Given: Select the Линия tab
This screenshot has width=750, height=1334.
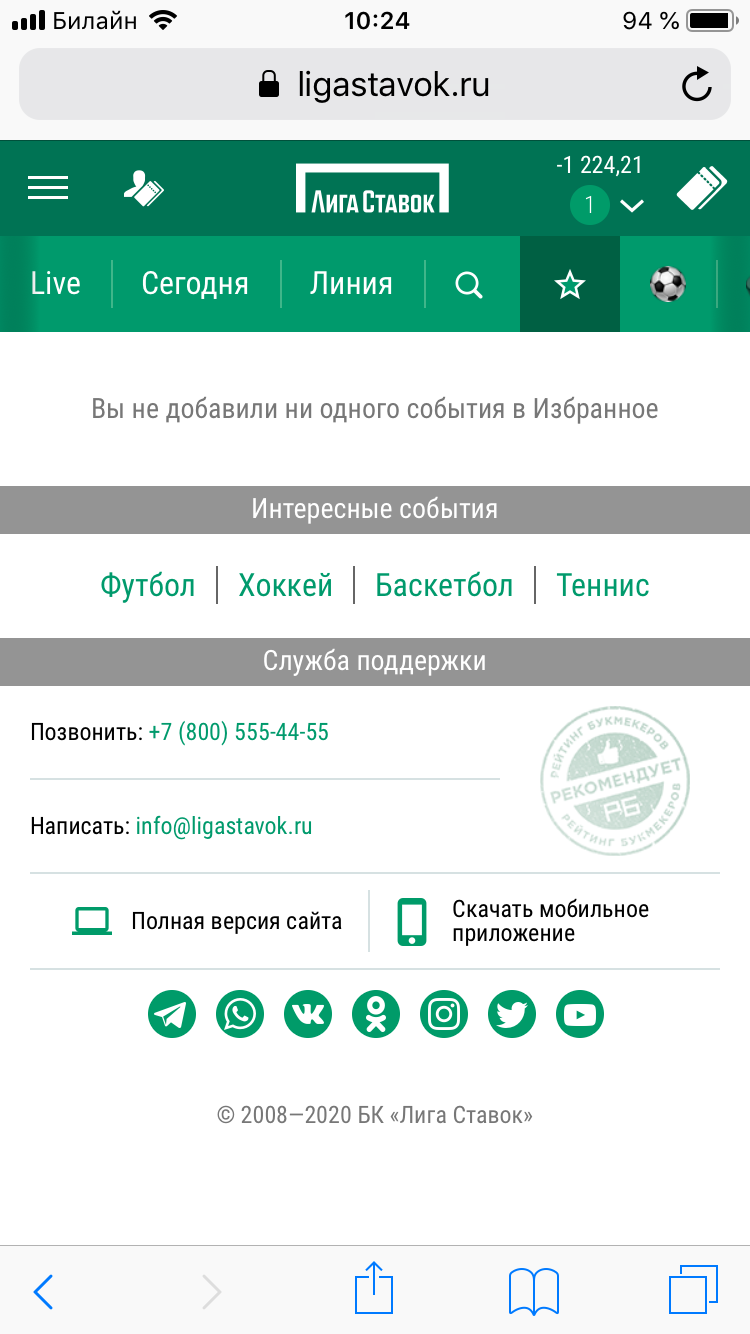Looking at the screenshot, I should coord(351,284).
